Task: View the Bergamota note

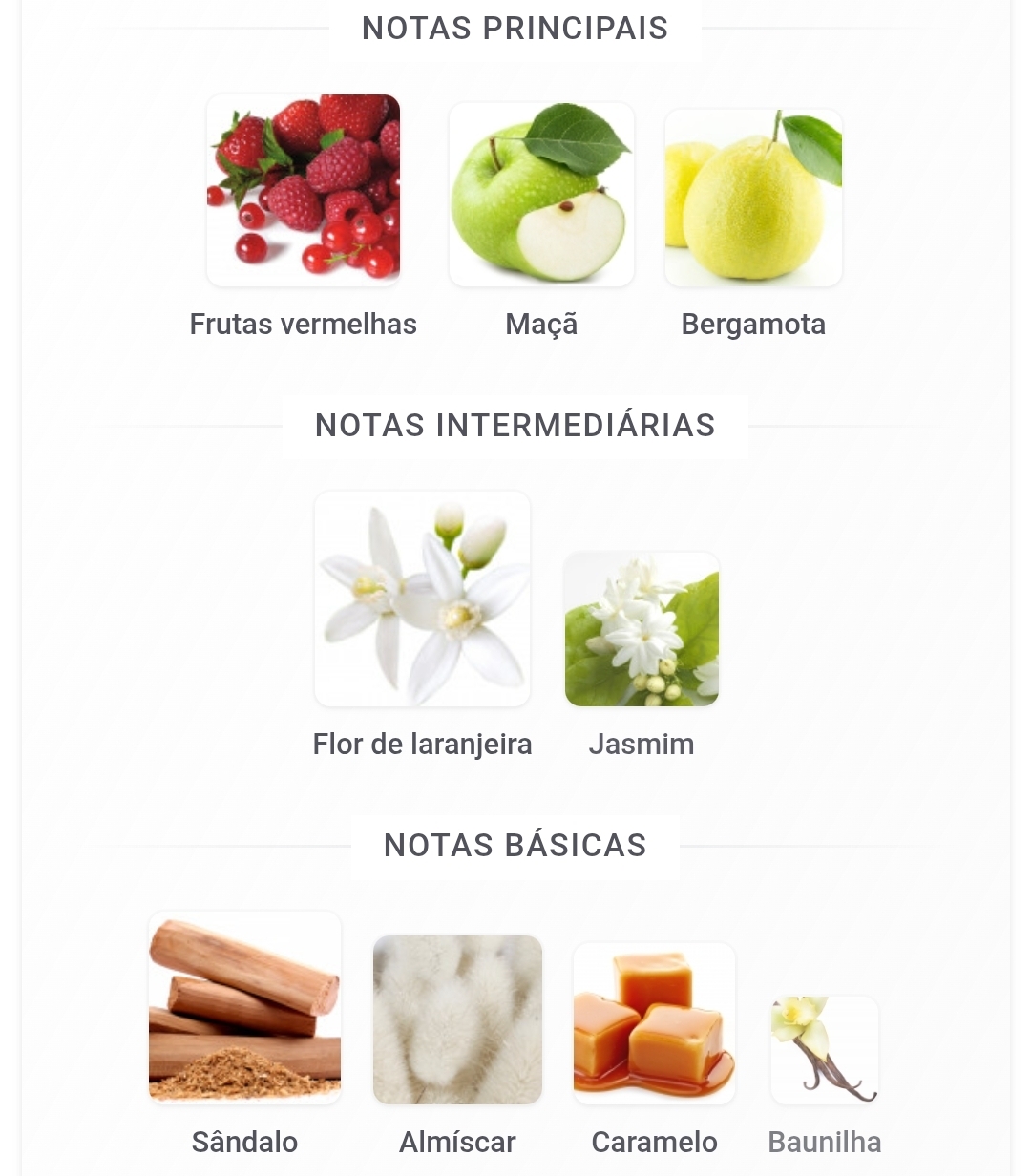Action: pyautogui.click(x=753, y=198)
